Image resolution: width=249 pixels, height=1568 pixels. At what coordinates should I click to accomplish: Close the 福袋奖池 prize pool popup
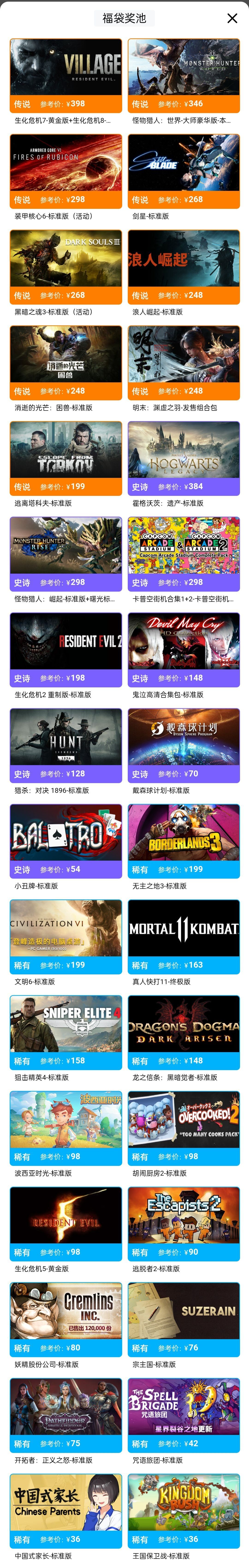232,18
